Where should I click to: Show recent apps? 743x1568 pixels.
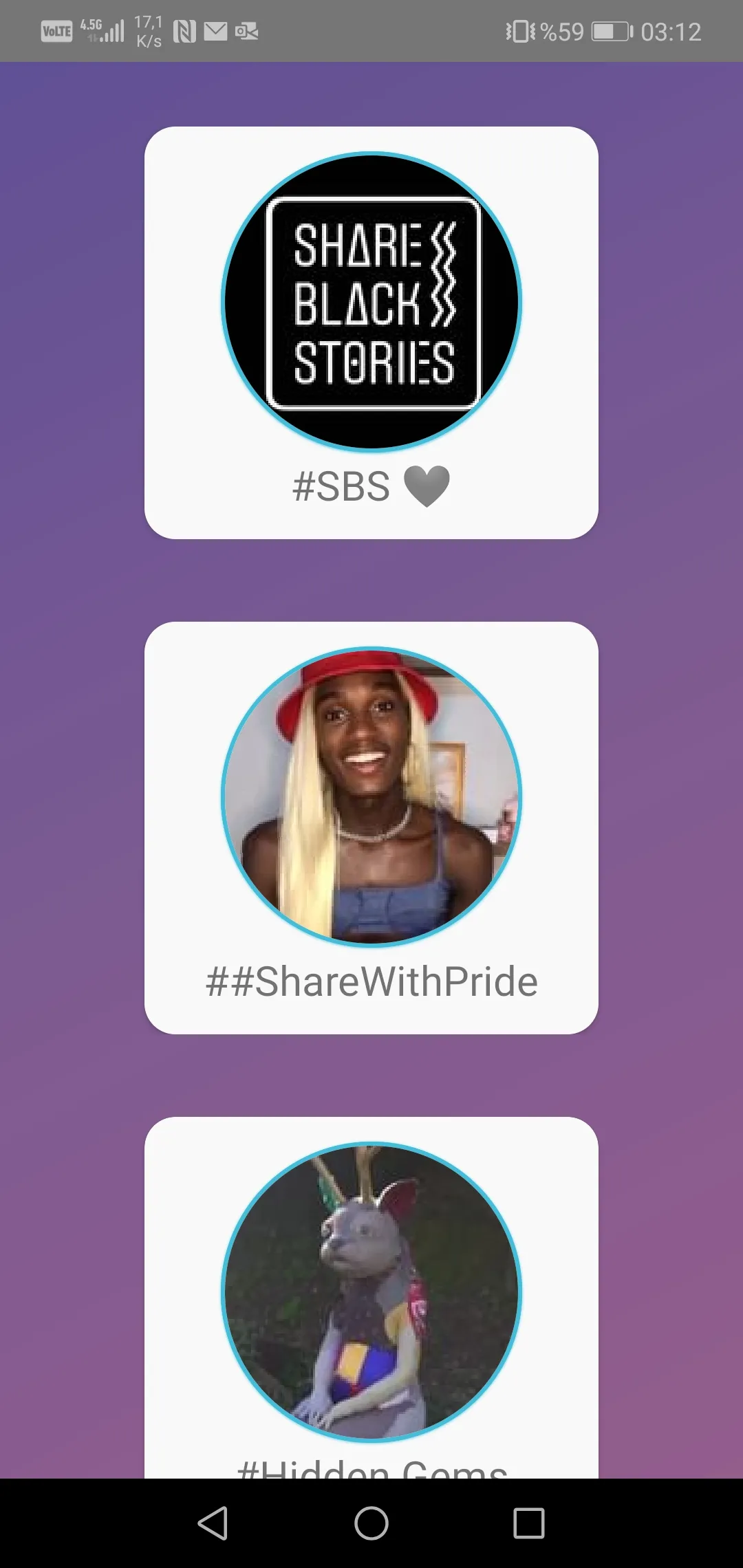click(x=529, y=1523)
